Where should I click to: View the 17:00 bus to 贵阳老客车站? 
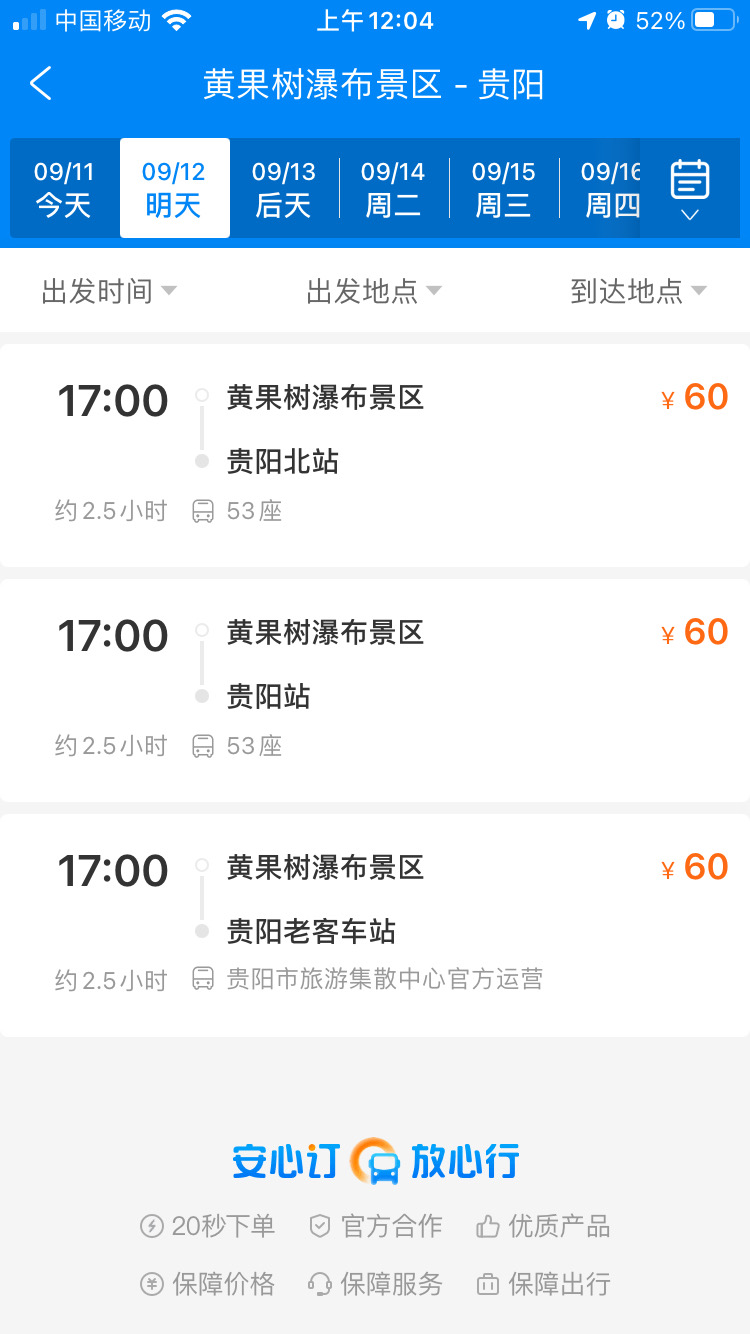[x=375, y=925]
